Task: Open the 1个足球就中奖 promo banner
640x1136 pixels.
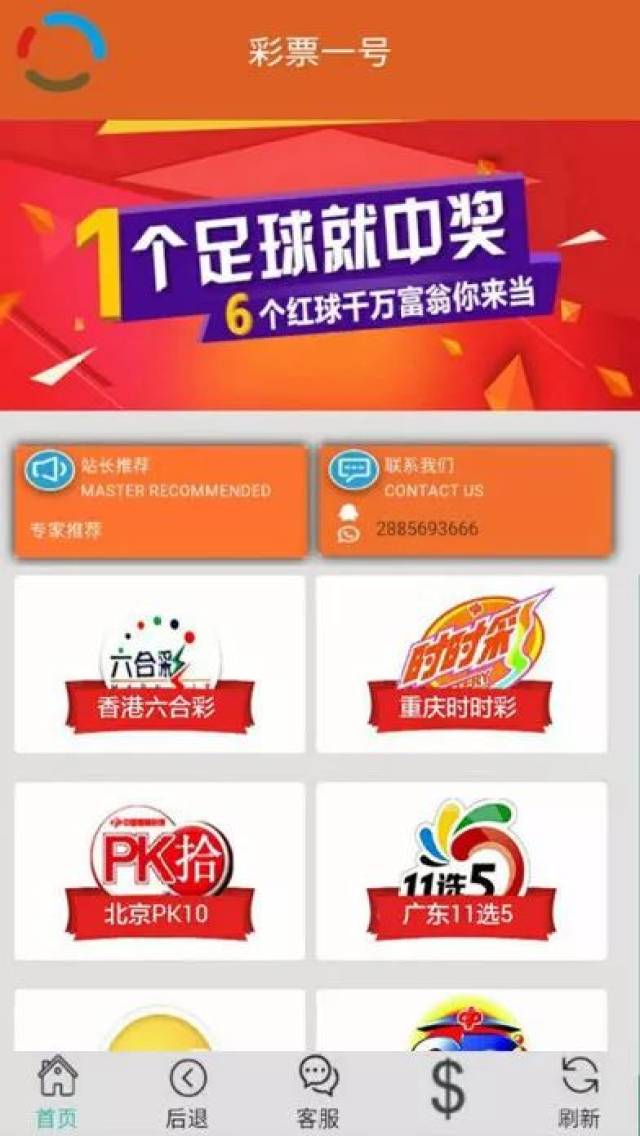Action: pyautogui.click(x=320, y=265)
